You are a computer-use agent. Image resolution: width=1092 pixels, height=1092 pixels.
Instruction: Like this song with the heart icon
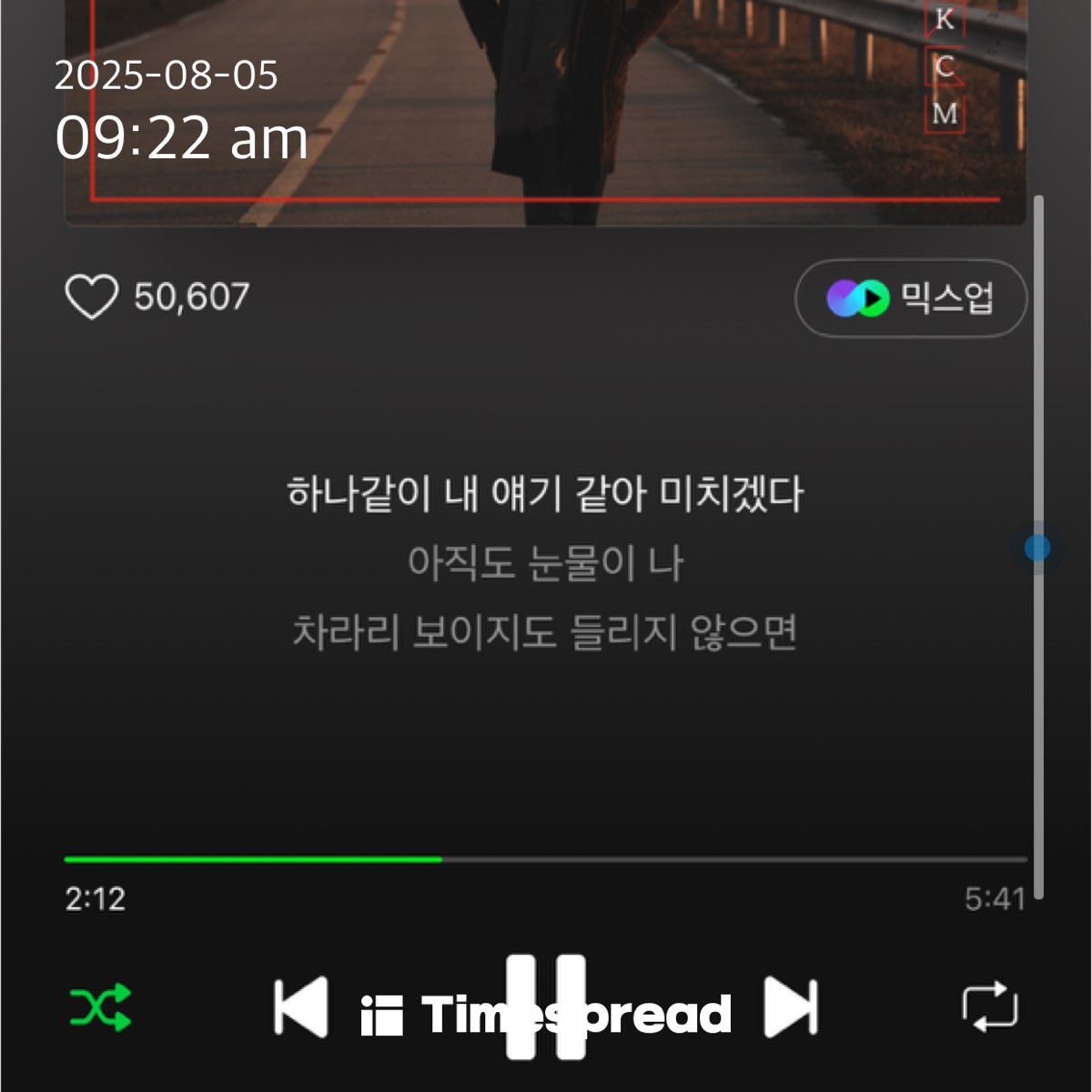(x=92, y=297)
